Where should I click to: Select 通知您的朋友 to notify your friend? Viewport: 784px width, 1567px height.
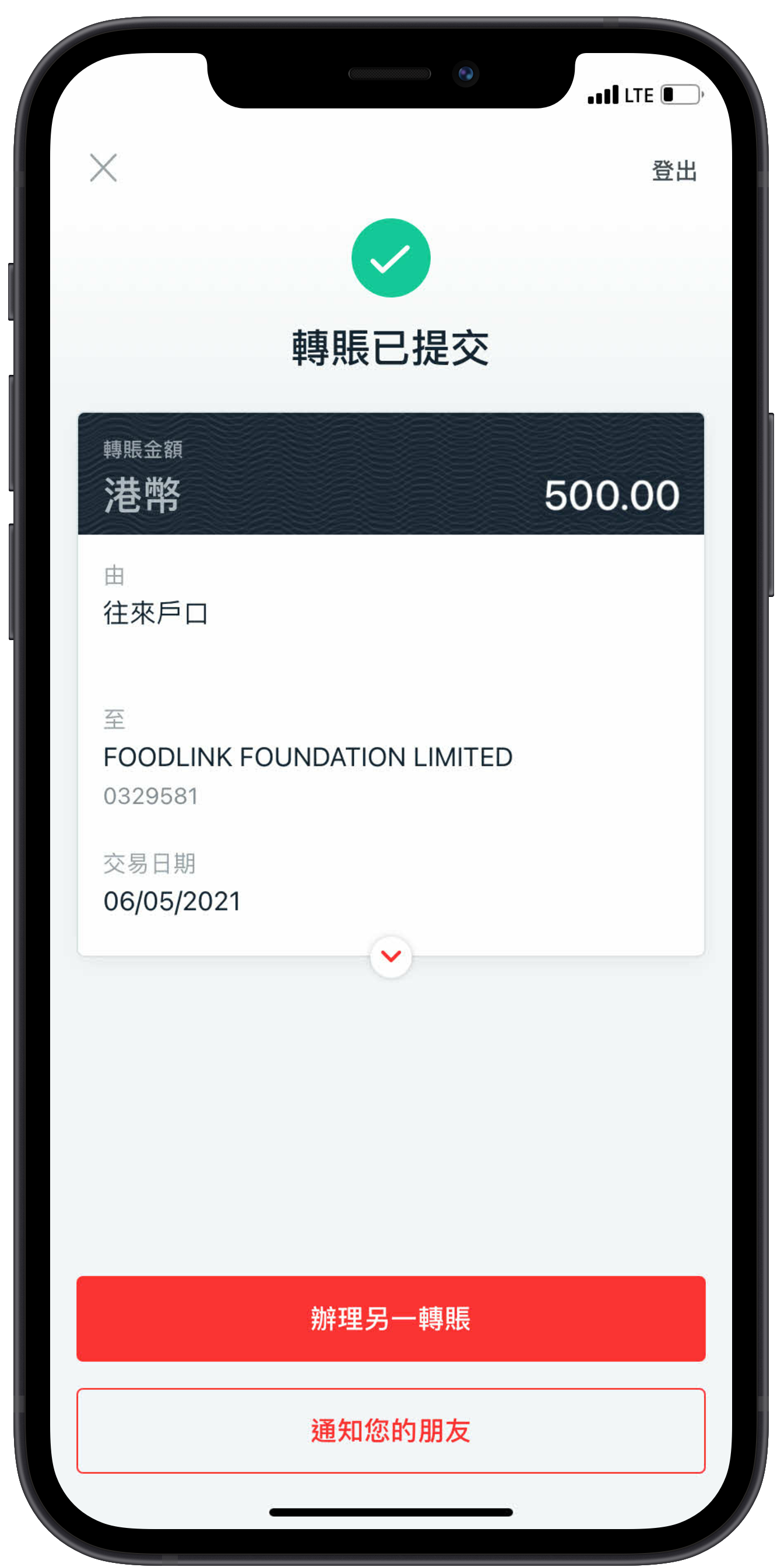[391, 1431]
